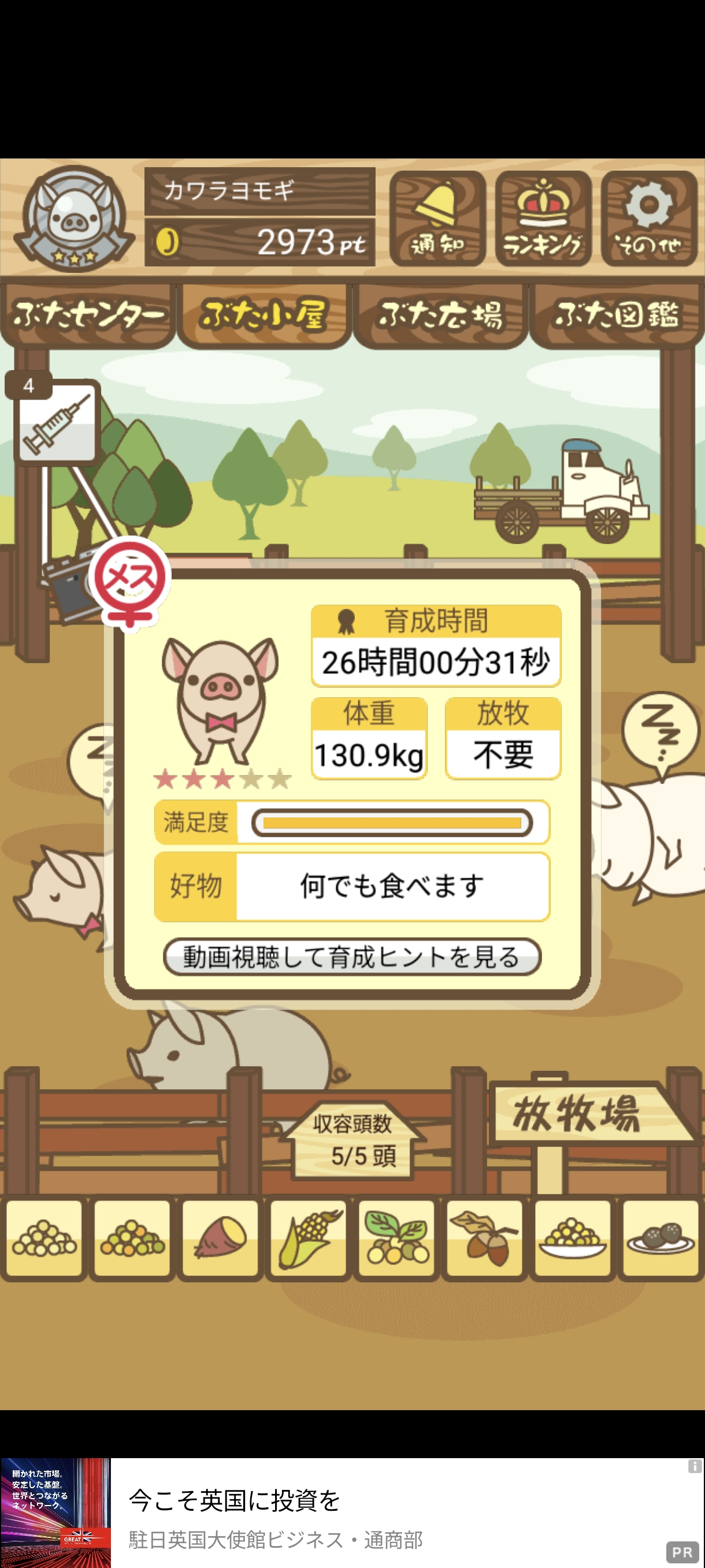The width and height of the screenshot is (705, 1568).
Task: Select the sweet potato feed
Action: point(220,1238)
